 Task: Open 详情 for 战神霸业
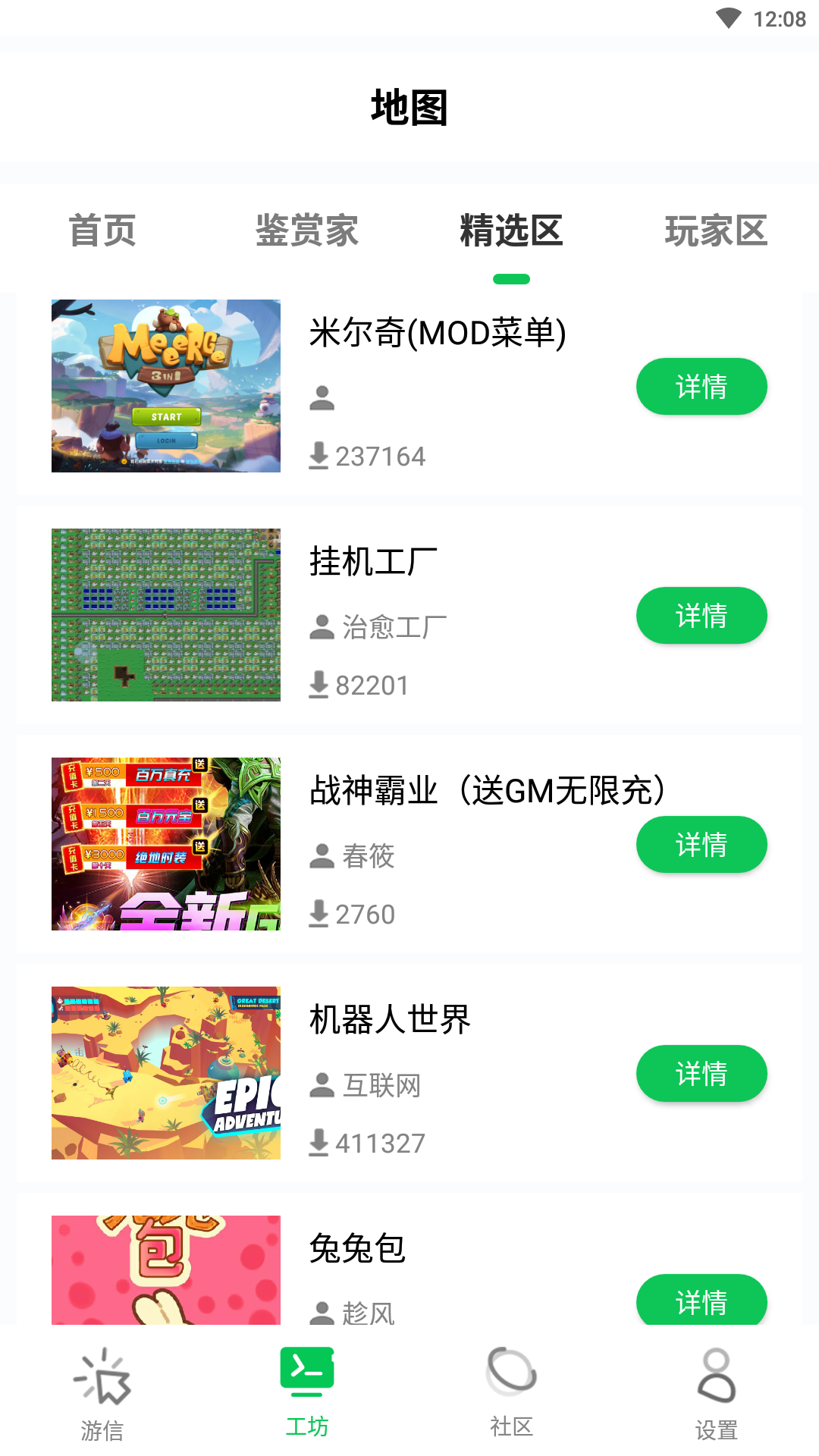(701, 845)
